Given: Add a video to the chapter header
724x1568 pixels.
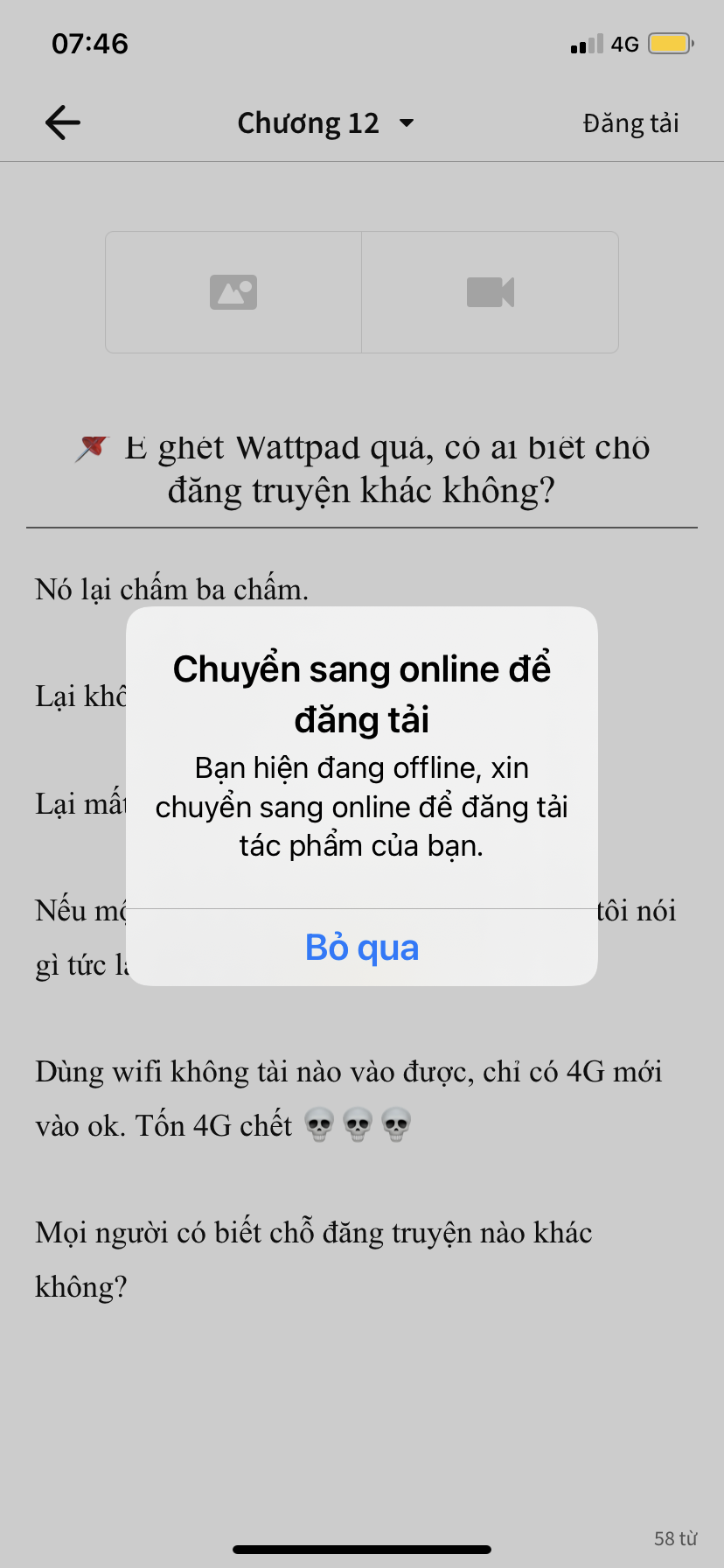Looking at the screenshot, I should coord(491,292).
